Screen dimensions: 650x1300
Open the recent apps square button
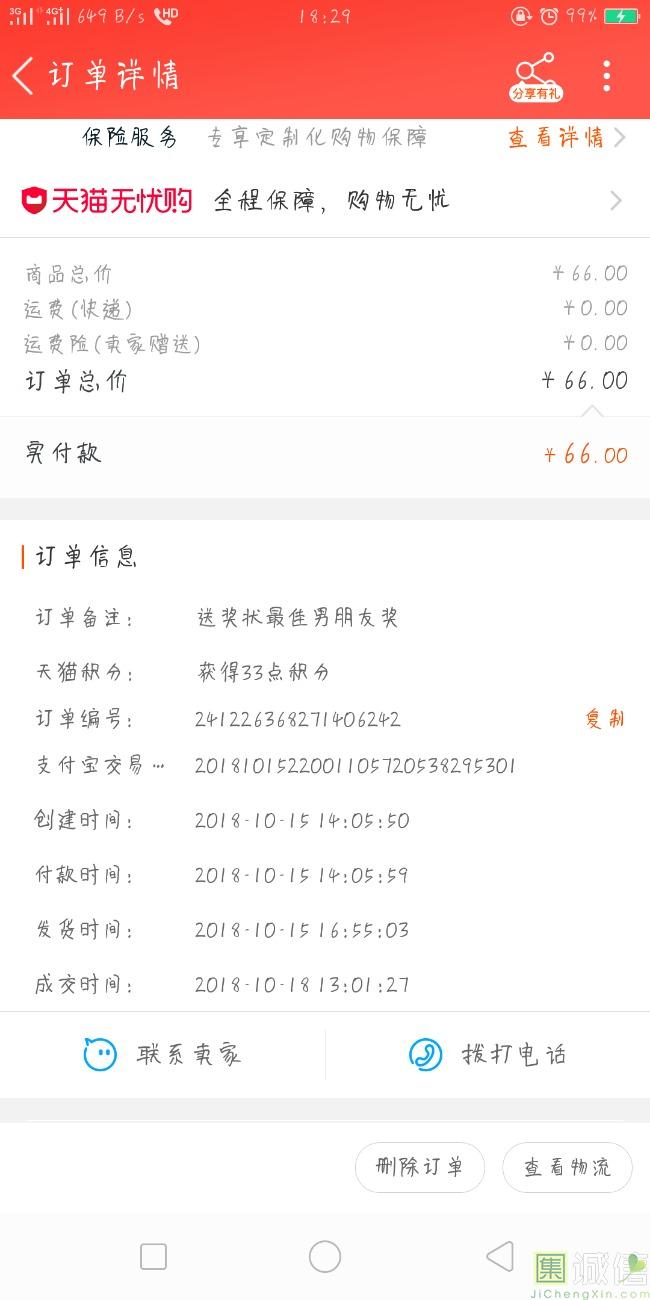[x=153, y=1257]
